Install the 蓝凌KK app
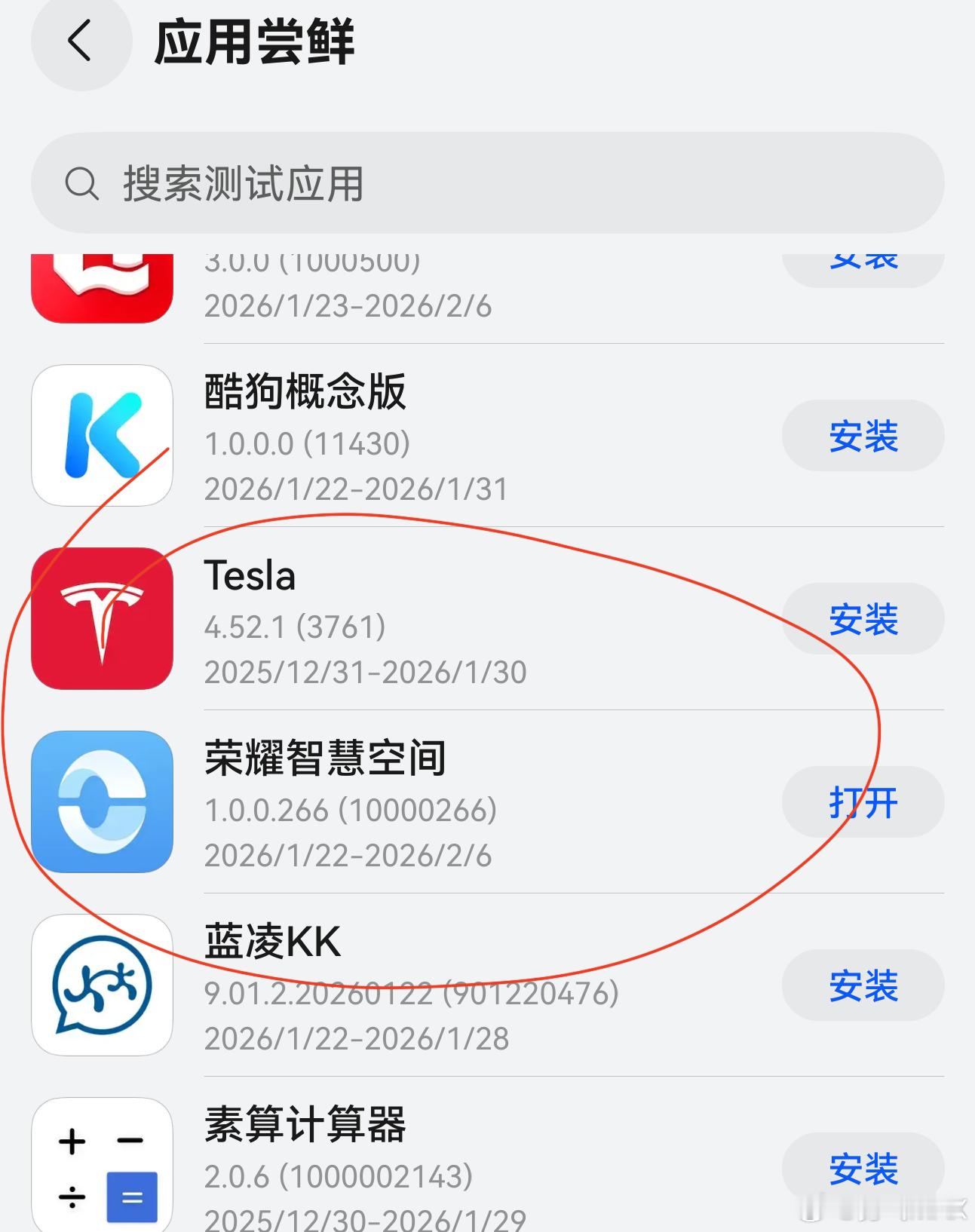This screenshot has width=975, height=1232. (862, 984)
